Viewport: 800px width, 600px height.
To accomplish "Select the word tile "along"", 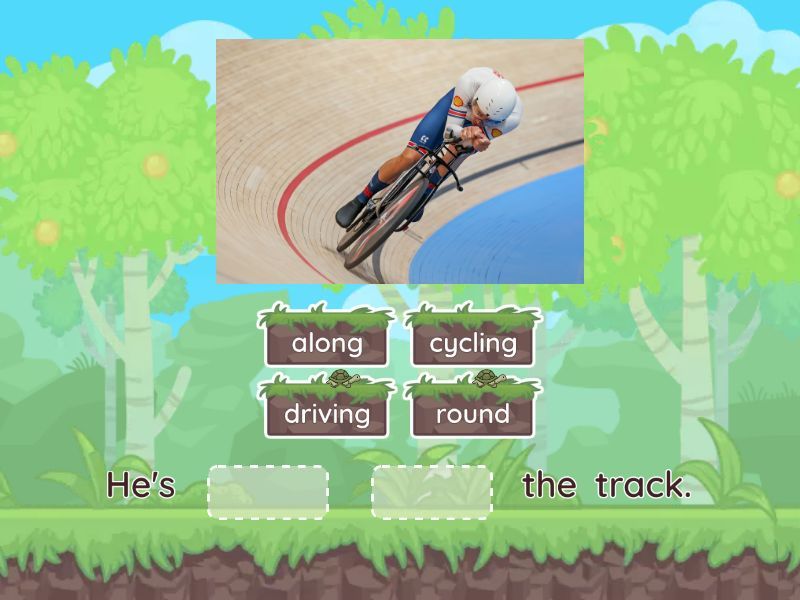I will point(327,344).
